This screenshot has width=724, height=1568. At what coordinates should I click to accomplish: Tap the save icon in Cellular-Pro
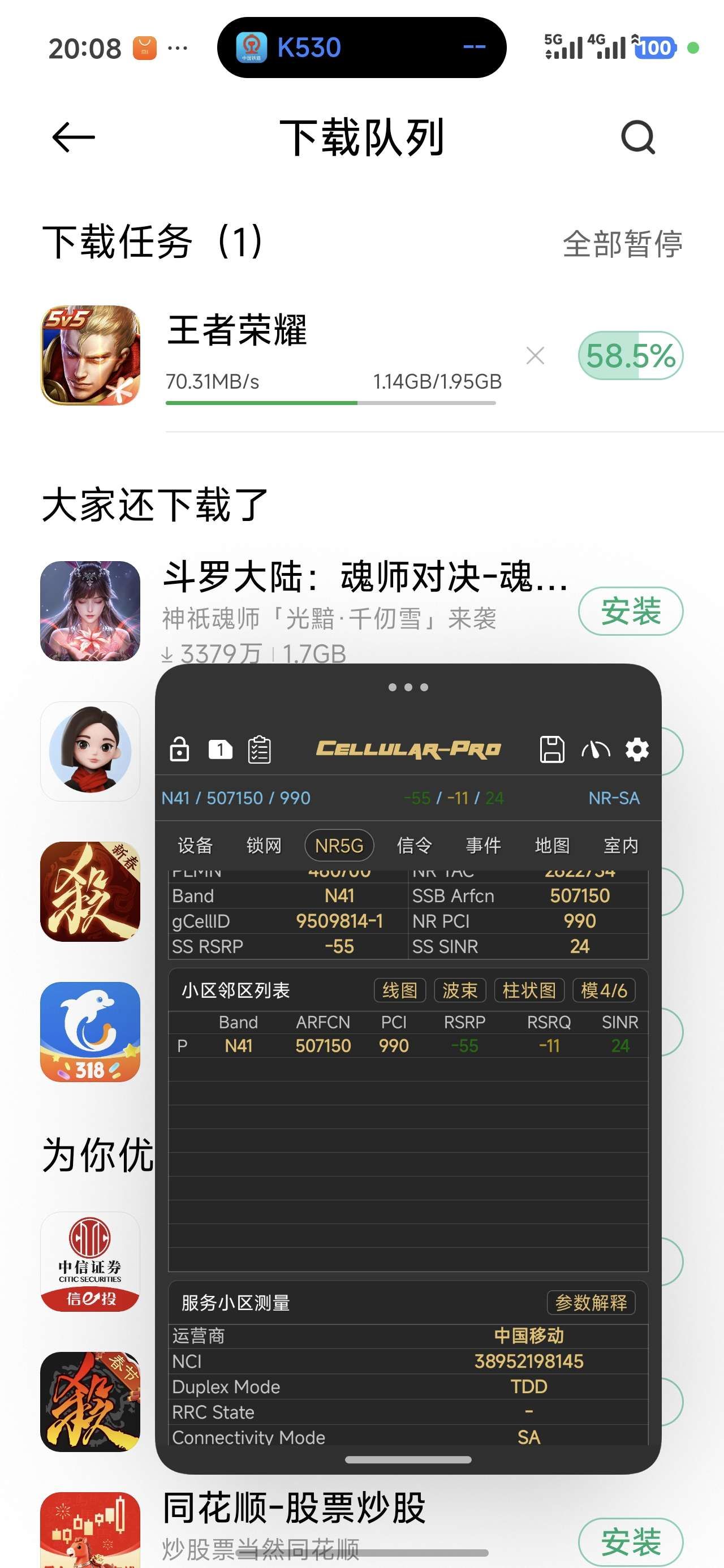(551, 749)
